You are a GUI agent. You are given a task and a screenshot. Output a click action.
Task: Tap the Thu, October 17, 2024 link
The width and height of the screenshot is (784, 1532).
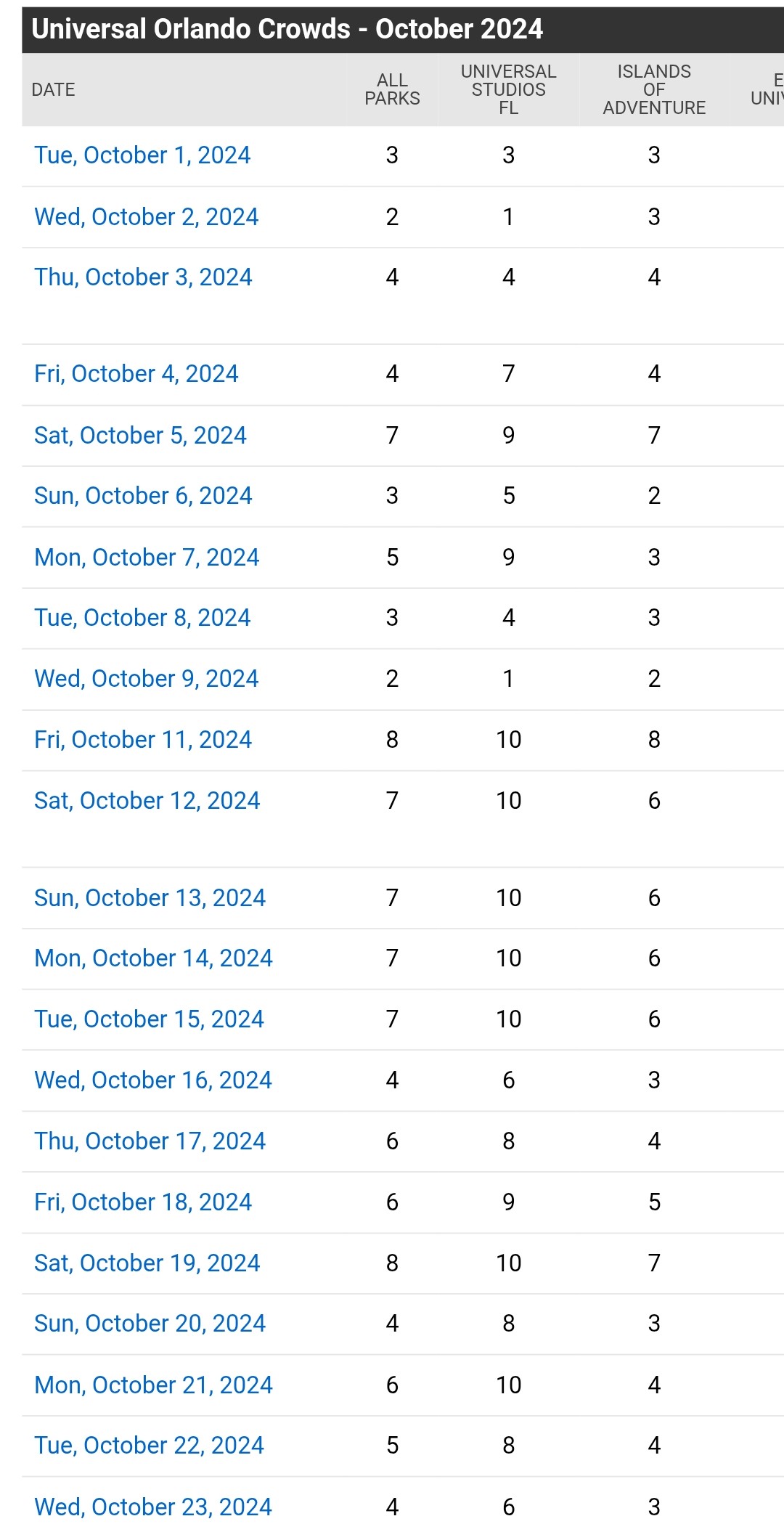[x=150, y=1141]
